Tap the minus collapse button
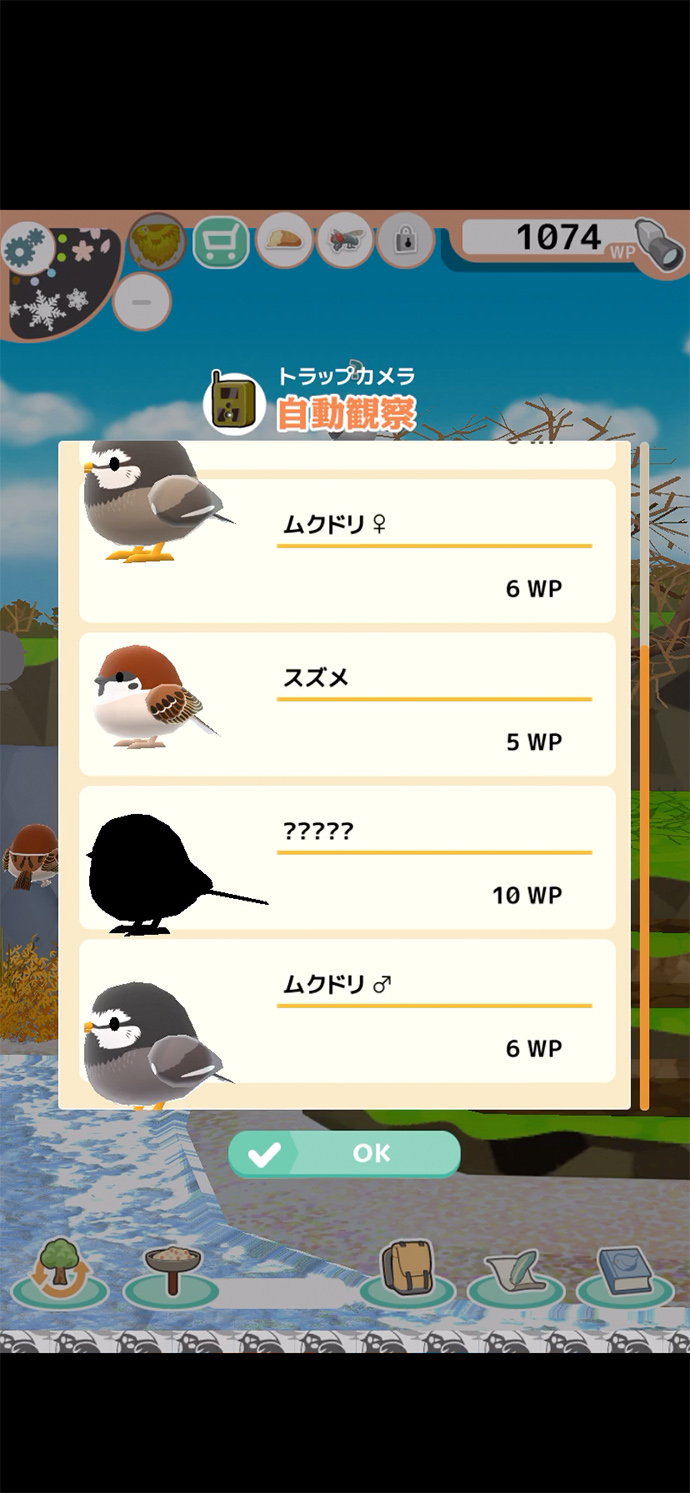 coord(141,301)
